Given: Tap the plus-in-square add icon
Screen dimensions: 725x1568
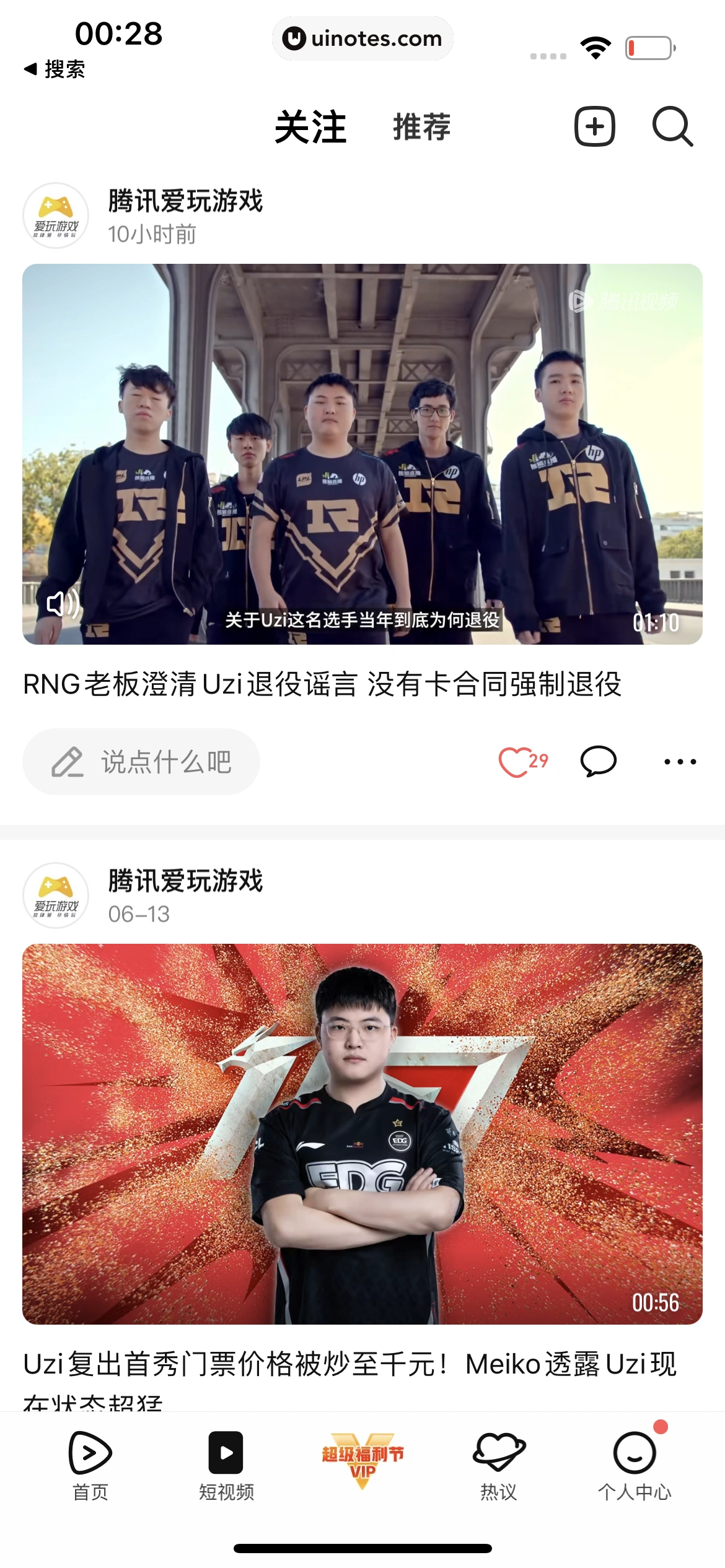Looking at the screenshot, I should tap(595, 127).
